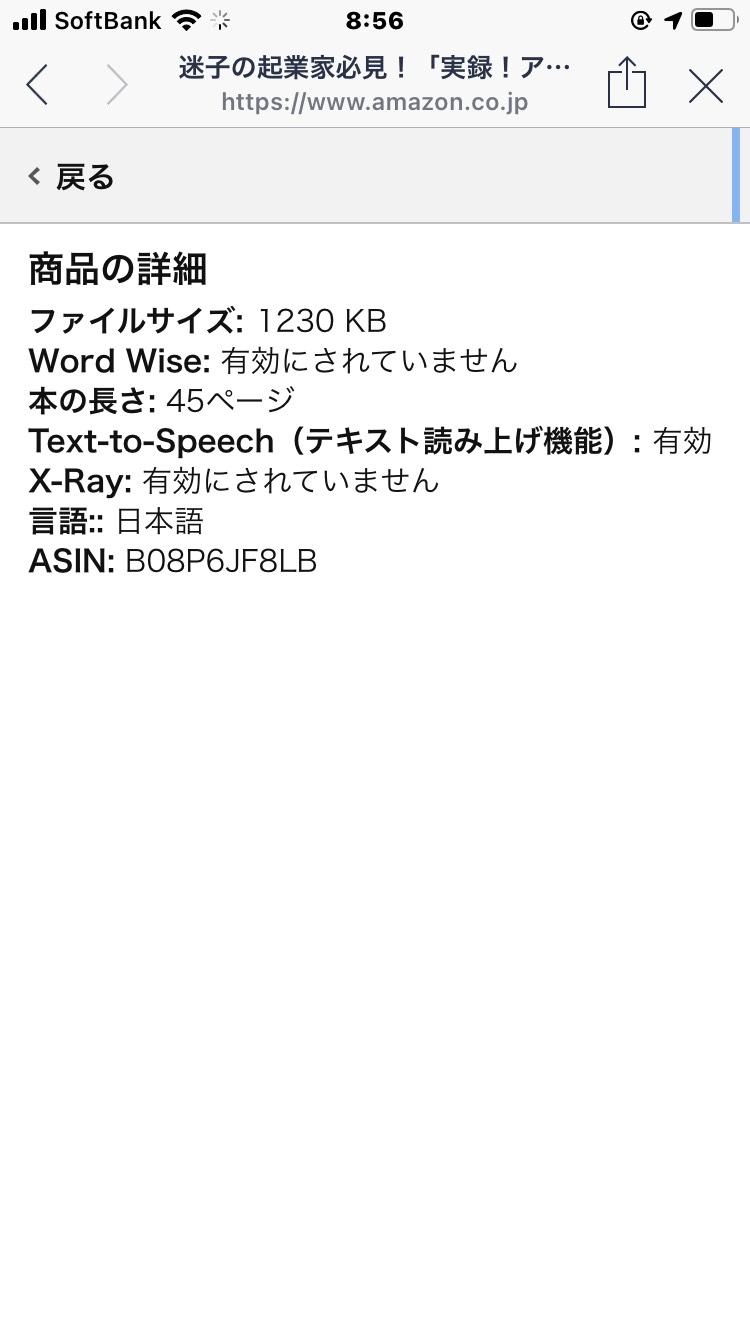The height and width of the screenshot is (1334, 750).
Task: Close the in-app browser
Action: (706, 86)
